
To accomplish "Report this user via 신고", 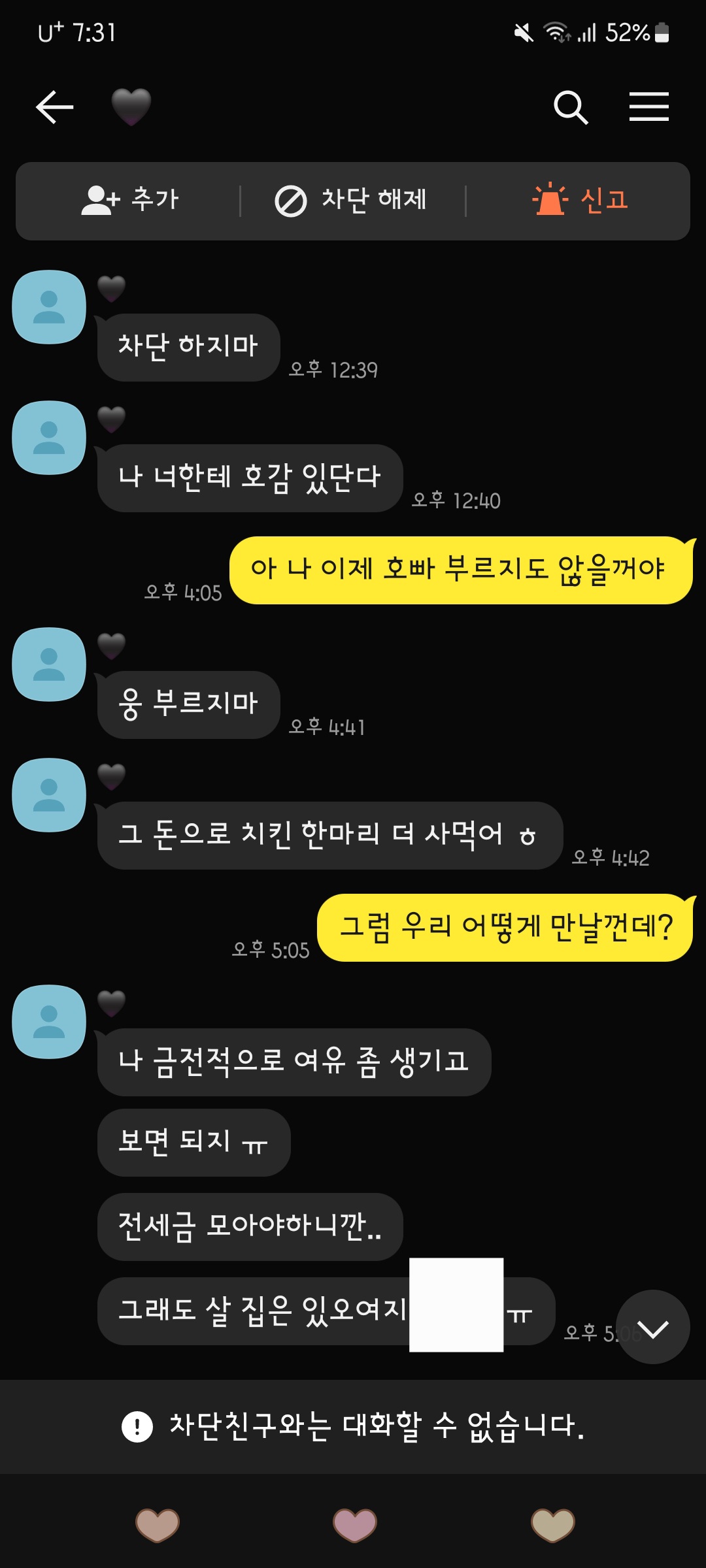I will point(580,201).
